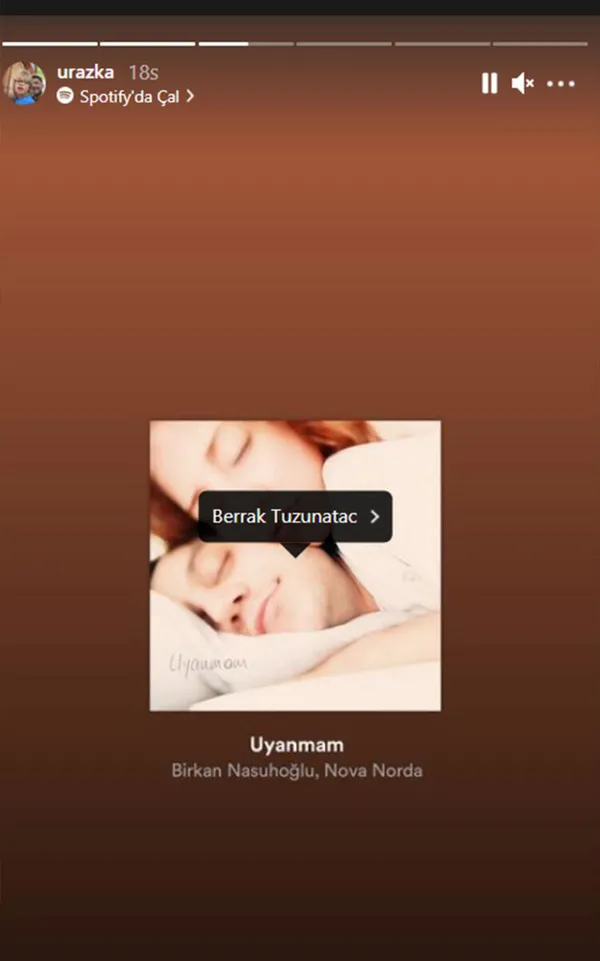Open urazka's profile picture

[24, 84]
